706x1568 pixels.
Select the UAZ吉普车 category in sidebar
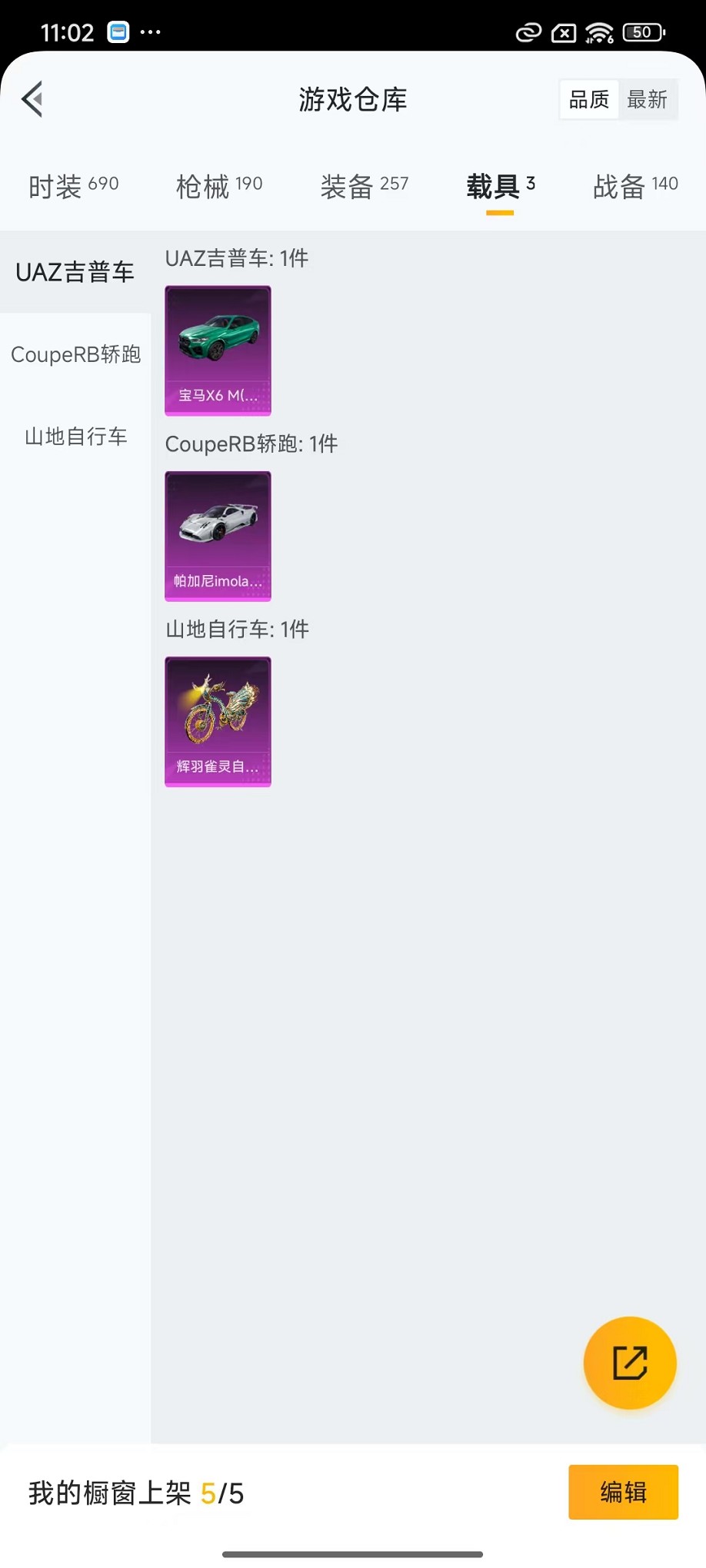[75, 272]
